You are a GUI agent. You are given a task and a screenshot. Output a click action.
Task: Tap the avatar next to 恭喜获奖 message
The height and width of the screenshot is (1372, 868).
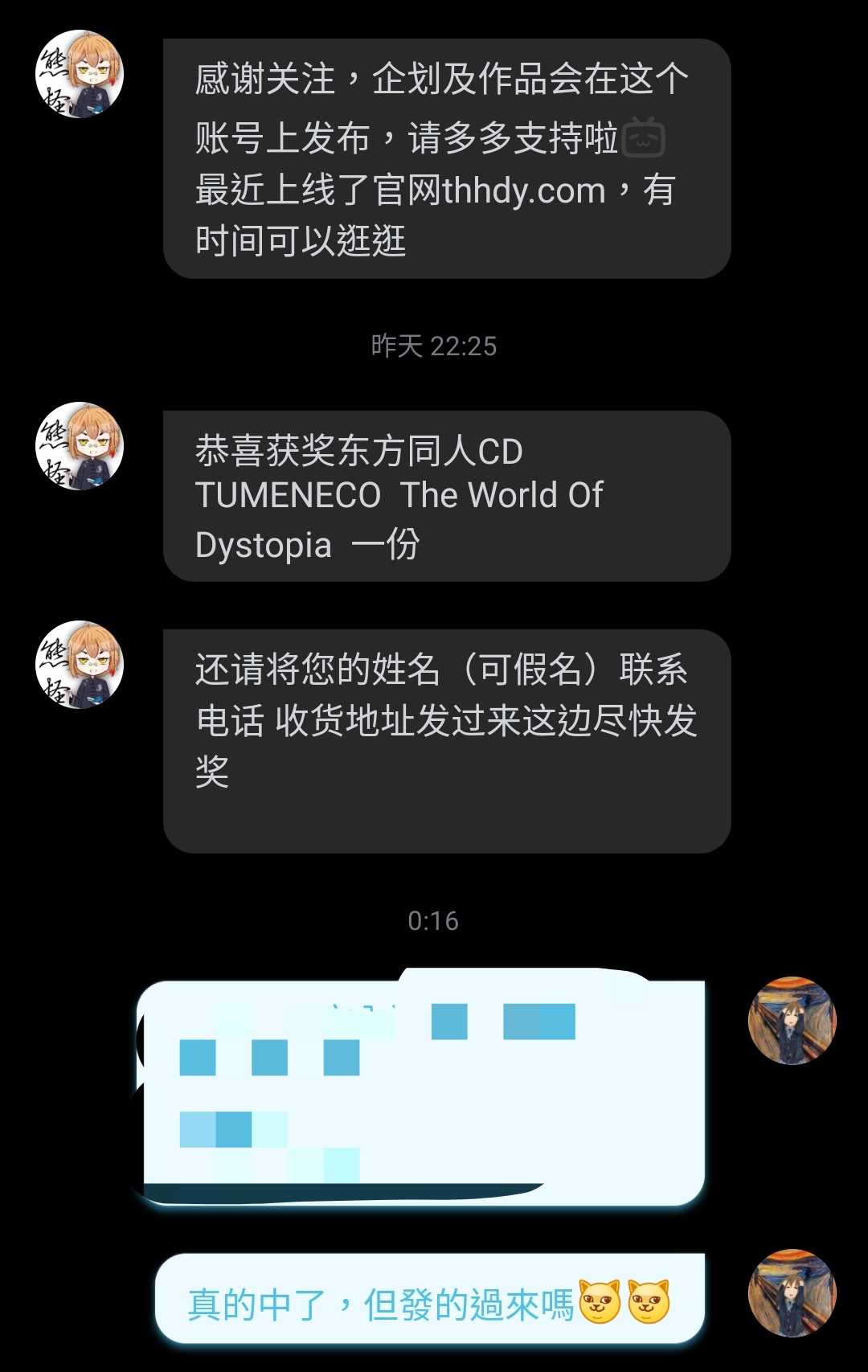coord(80,446)
